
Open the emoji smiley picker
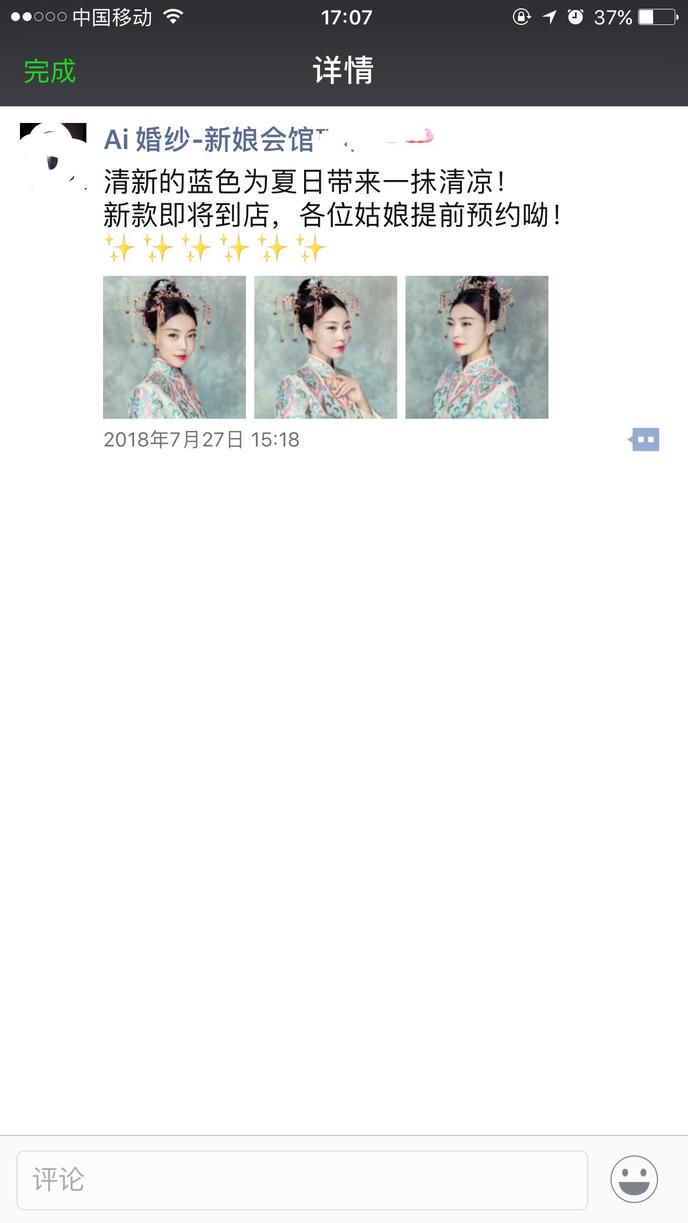coord(634,1180)
